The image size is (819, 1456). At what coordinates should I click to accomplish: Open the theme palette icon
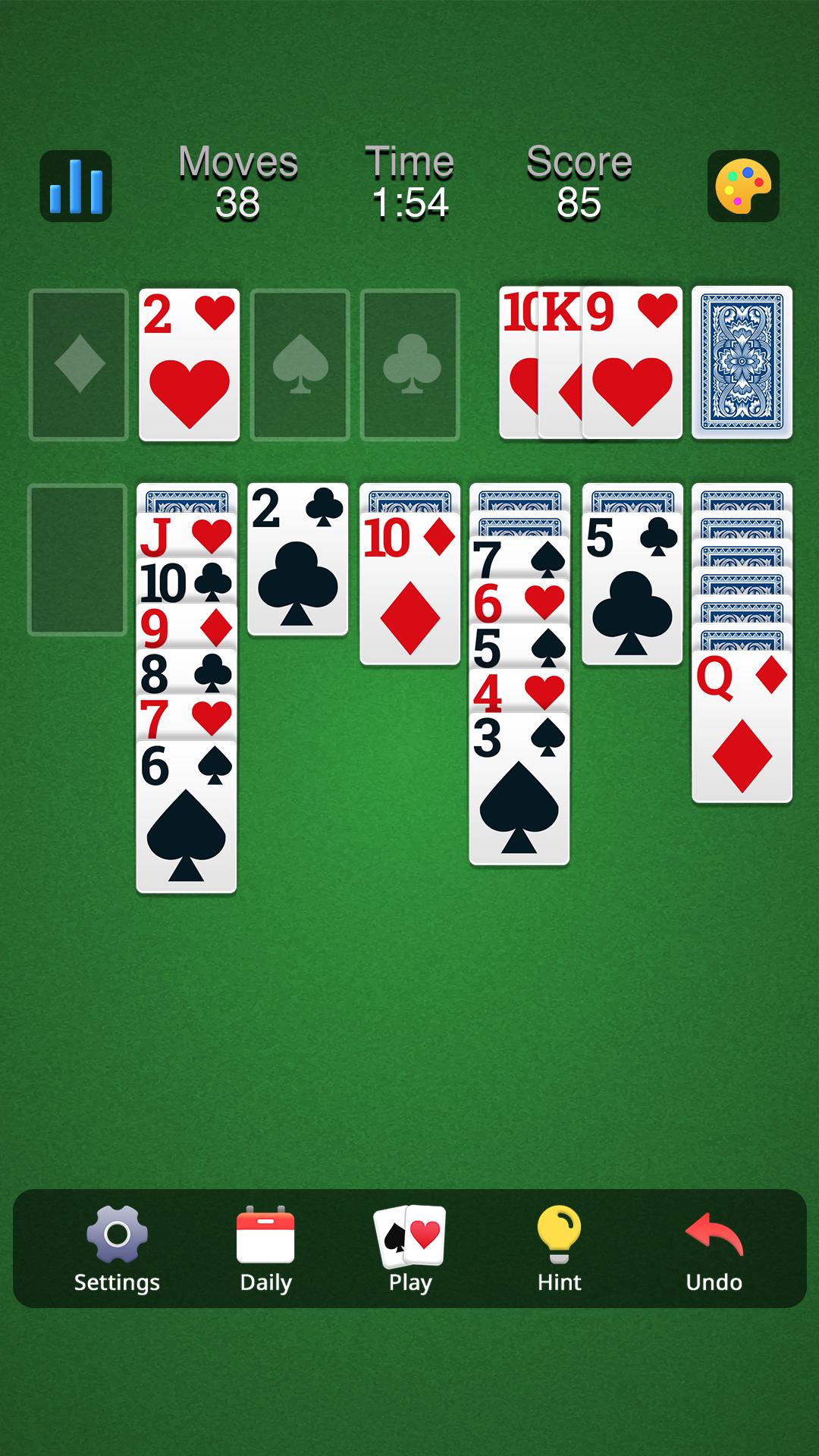pos(743,186)
